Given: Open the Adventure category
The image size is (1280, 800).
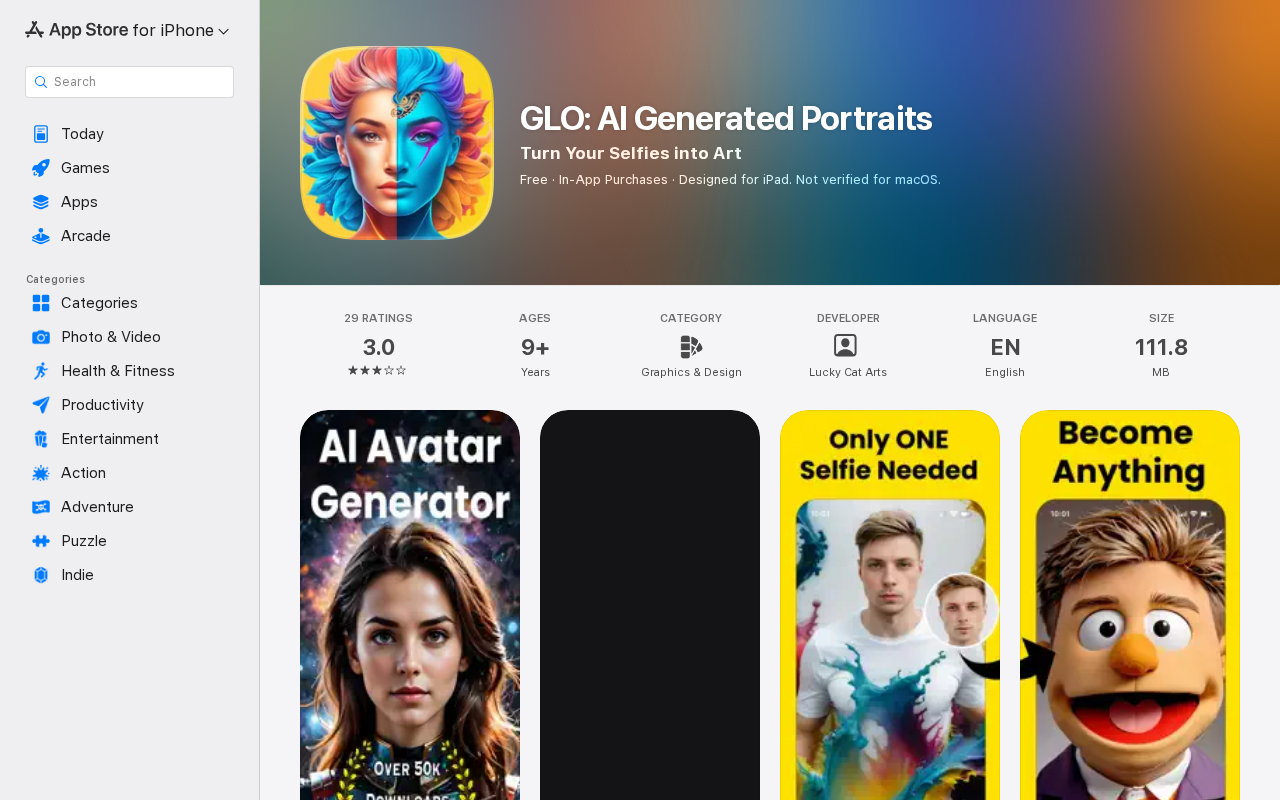Looking at the screenshot, I should (97, 507).
